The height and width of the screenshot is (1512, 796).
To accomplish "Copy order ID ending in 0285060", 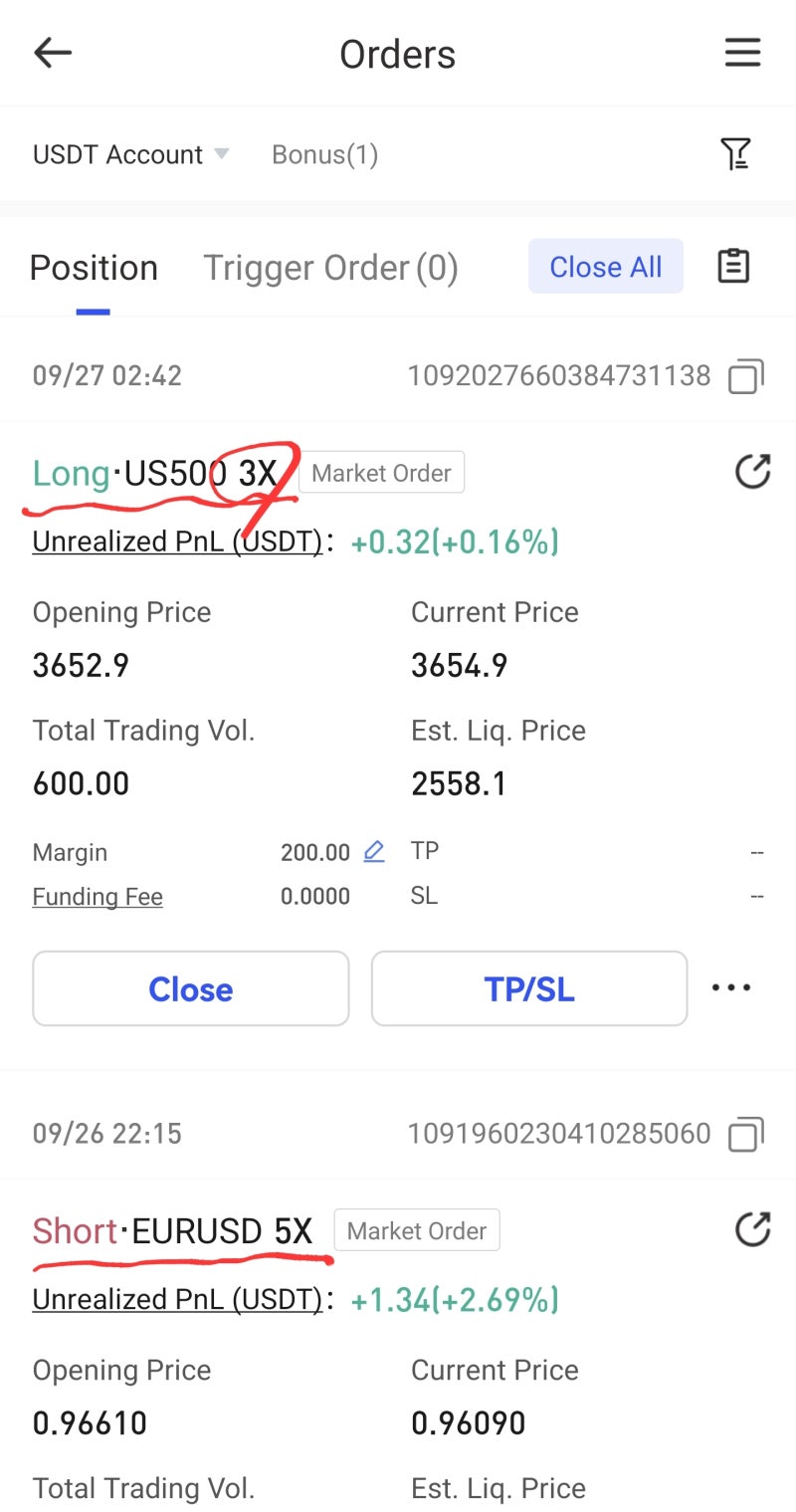I will tap(745, 1134).
